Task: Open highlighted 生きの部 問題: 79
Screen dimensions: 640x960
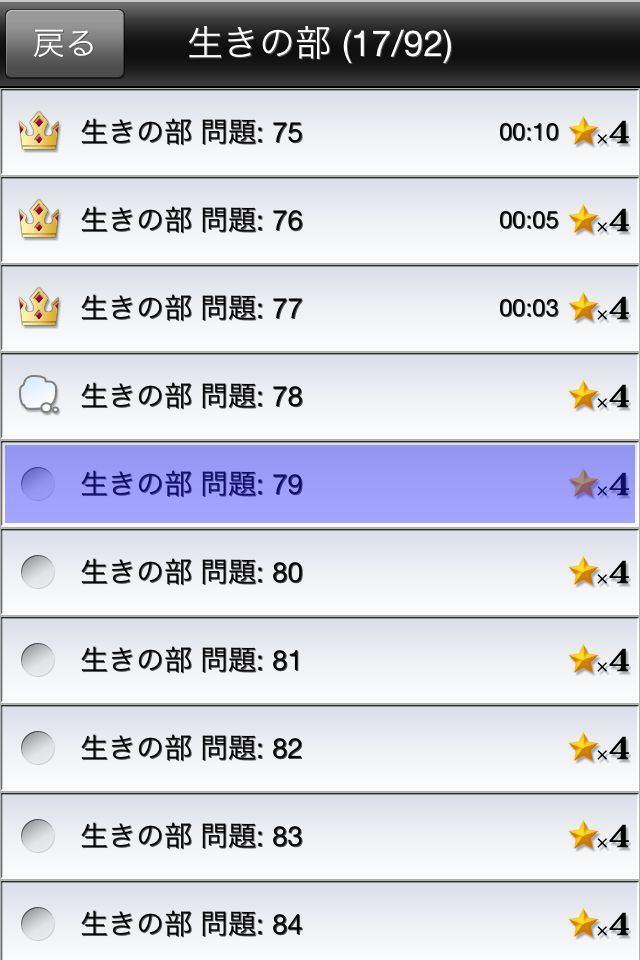Action: 320,485
